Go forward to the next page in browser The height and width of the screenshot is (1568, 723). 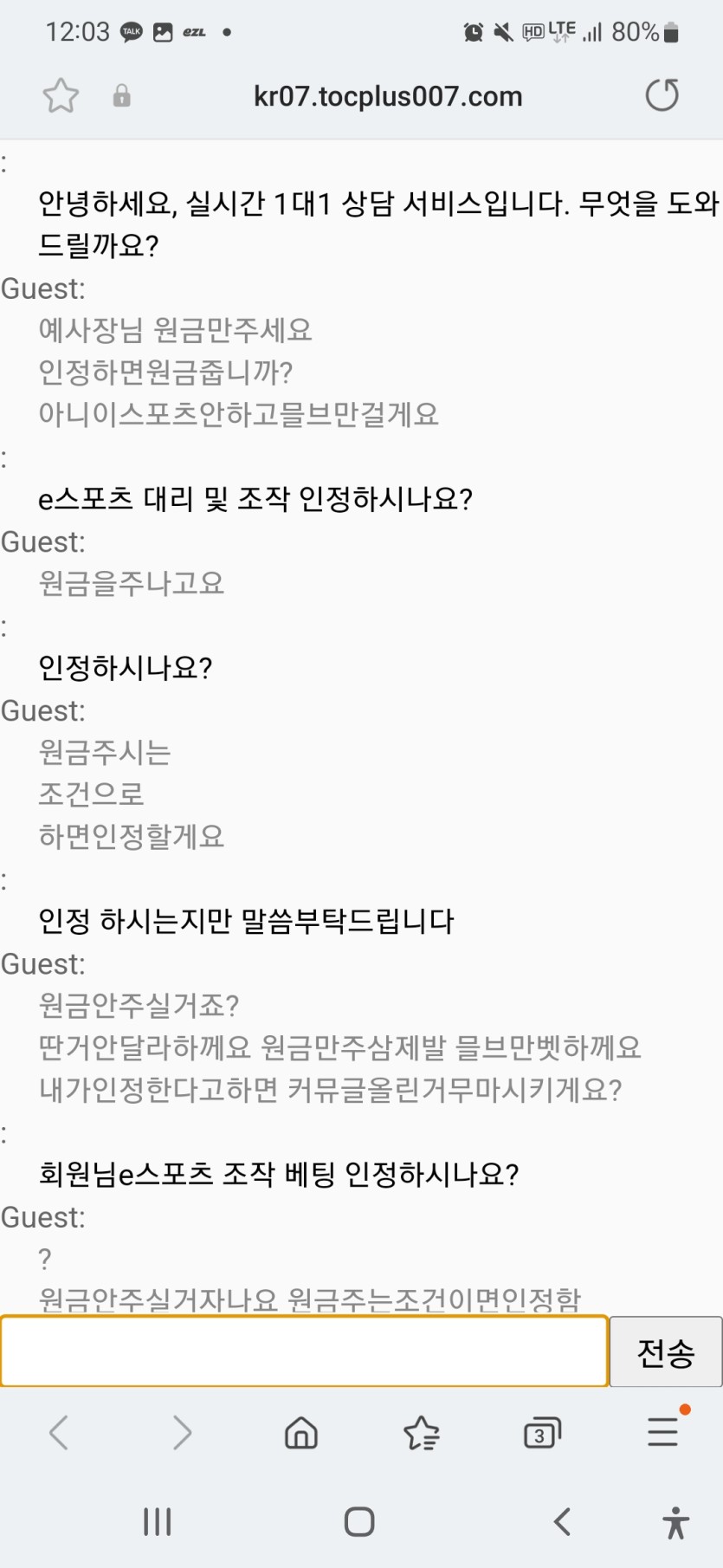(x=181, y=1433)
